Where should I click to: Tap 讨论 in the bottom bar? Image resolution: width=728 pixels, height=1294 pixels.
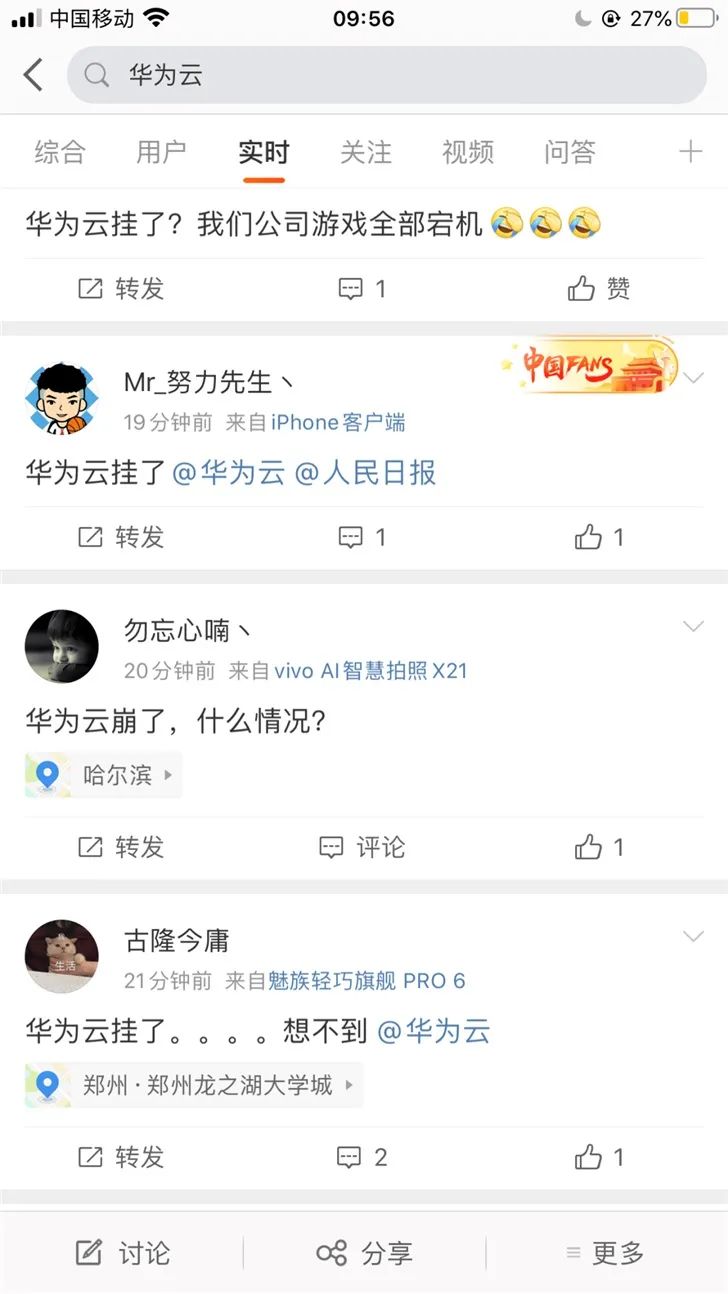[x=123, y=1253]
